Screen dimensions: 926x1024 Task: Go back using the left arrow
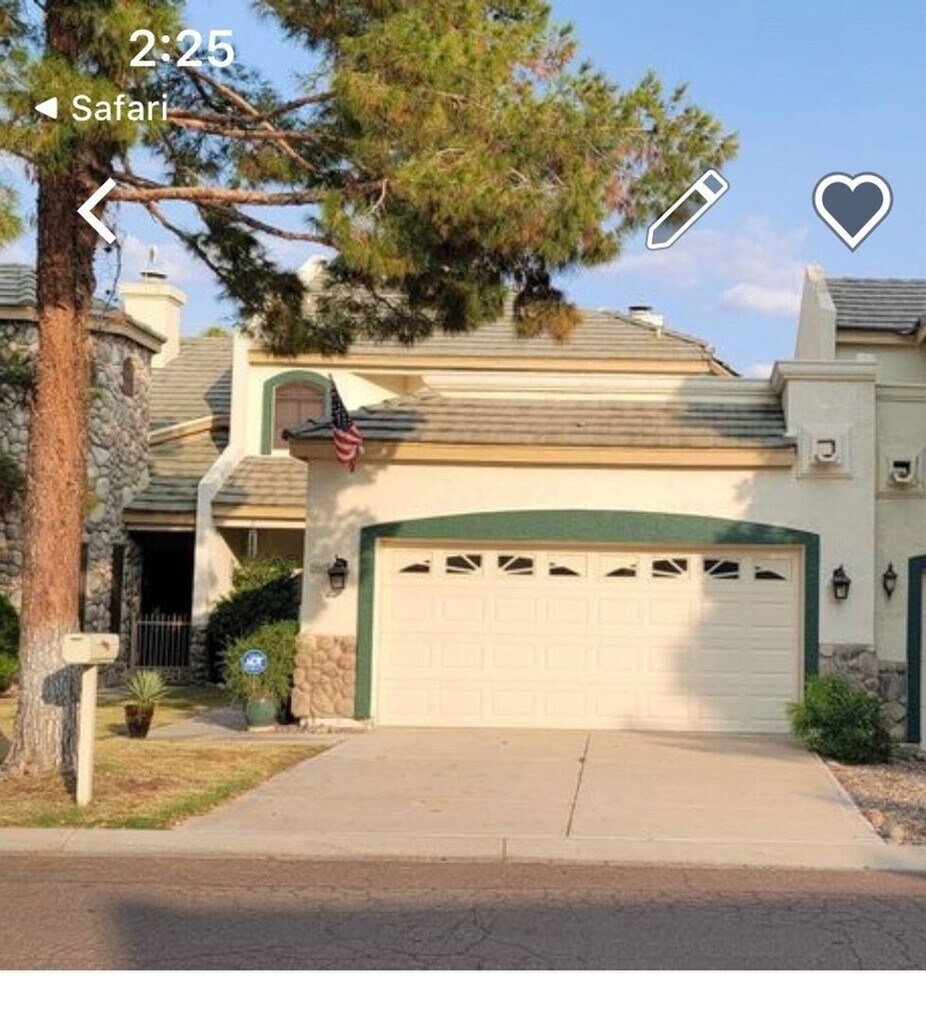(97, 210)
